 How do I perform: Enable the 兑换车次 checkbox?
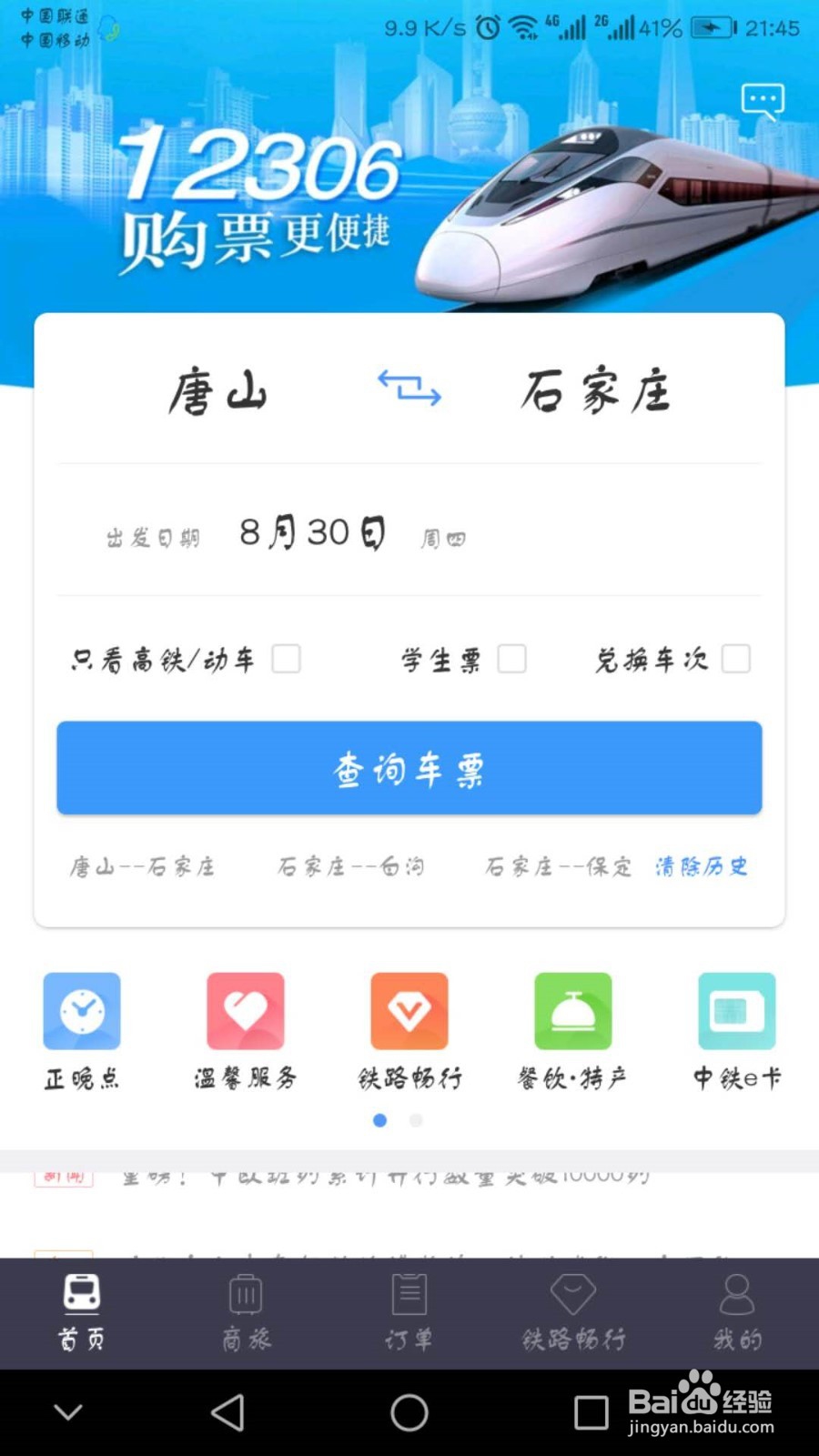pos(733,659)
